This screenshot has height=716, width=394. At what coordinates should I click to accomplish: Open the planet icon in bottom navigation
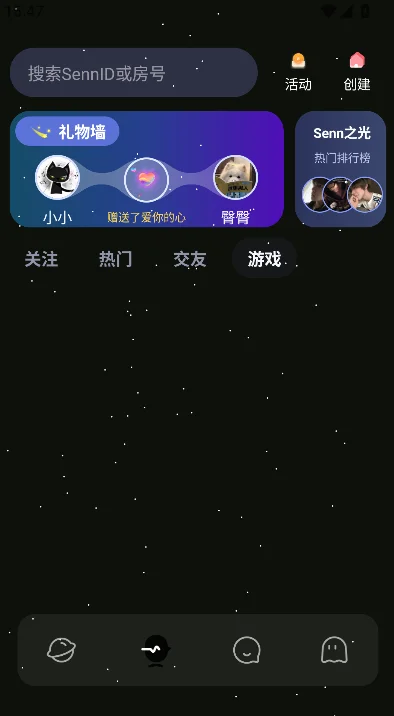click(61, 650)
